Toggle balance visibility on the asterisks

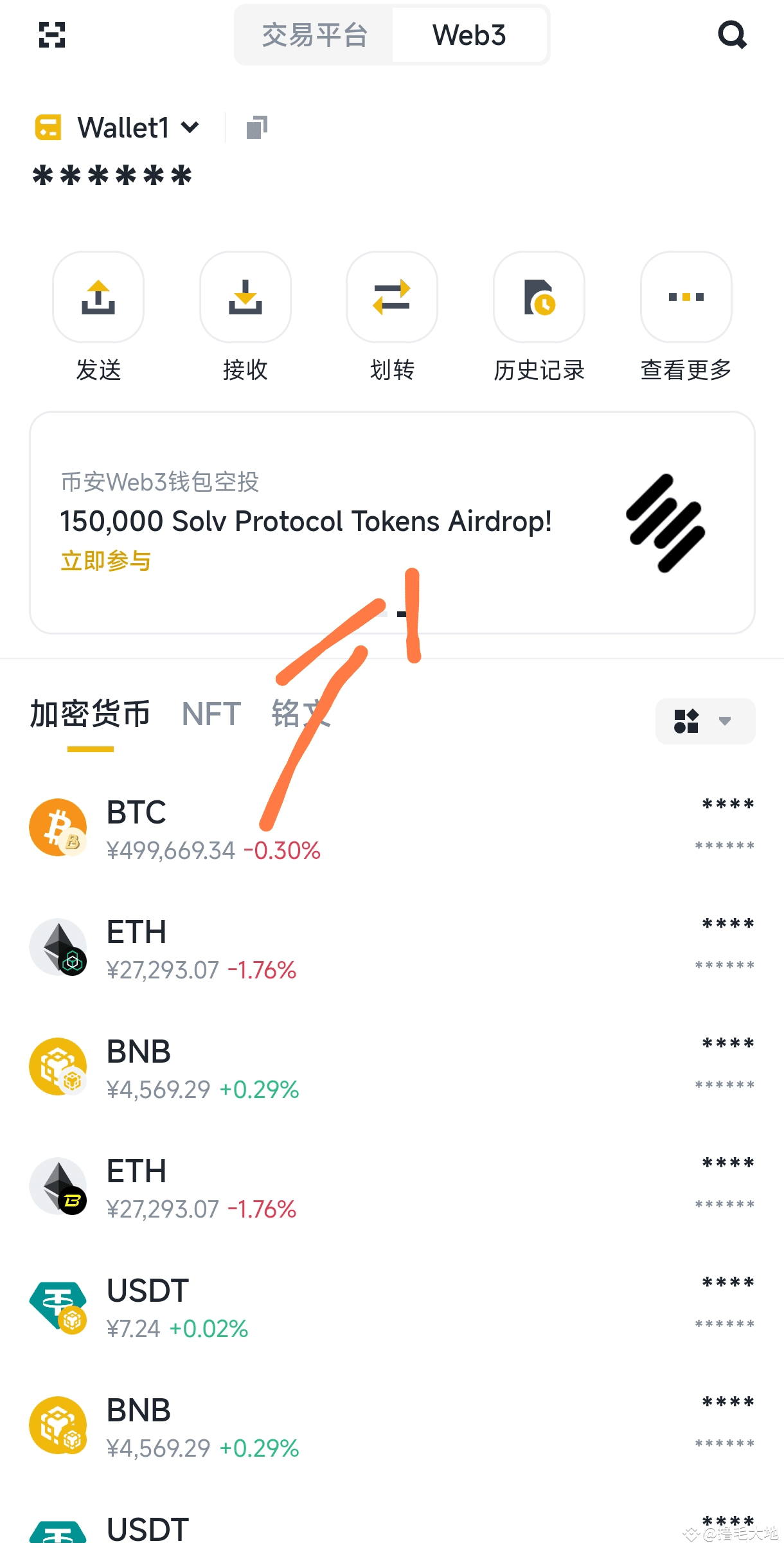[112, 175]
